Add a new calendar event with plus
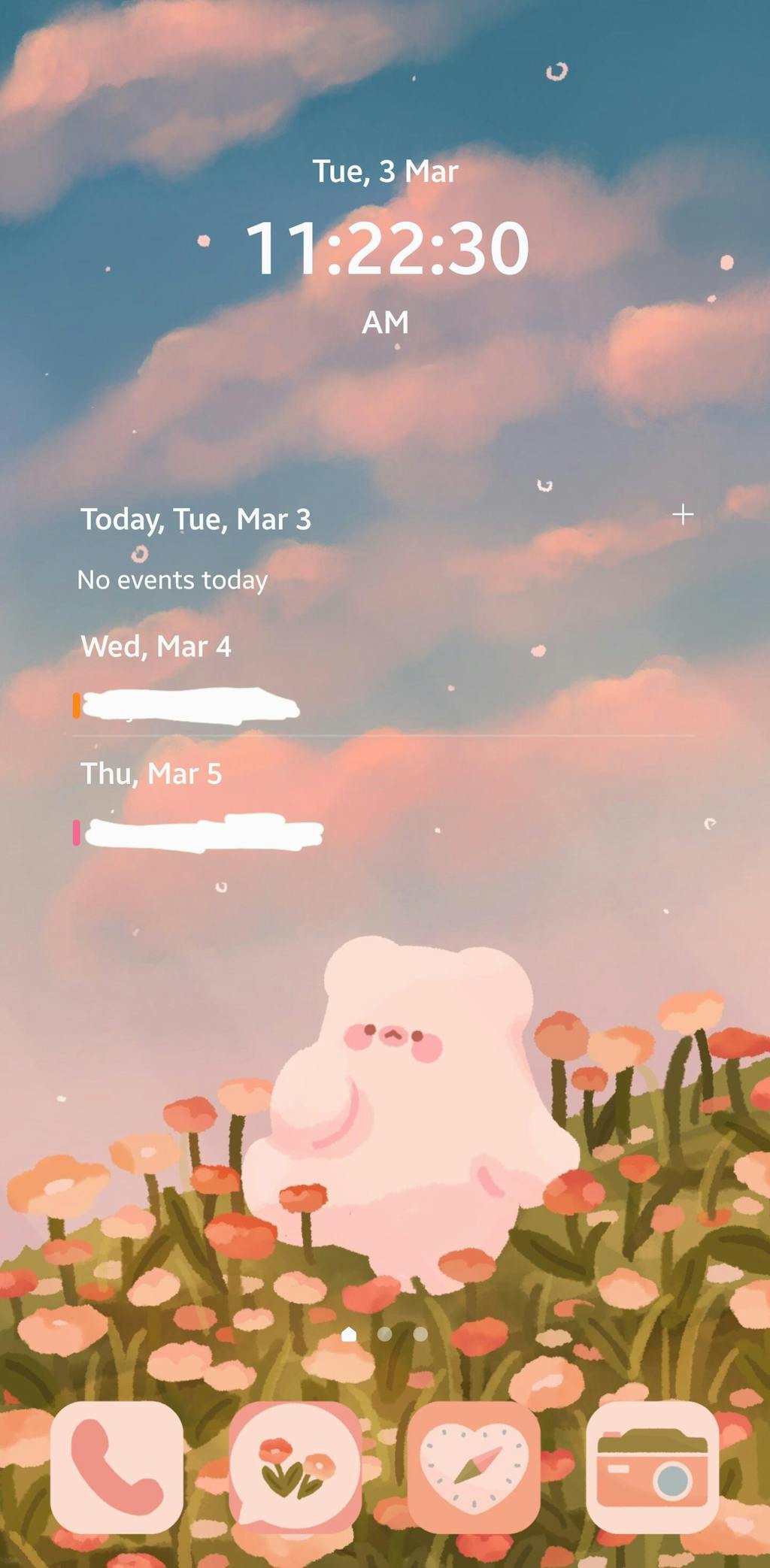 click(x=682, y=515)
